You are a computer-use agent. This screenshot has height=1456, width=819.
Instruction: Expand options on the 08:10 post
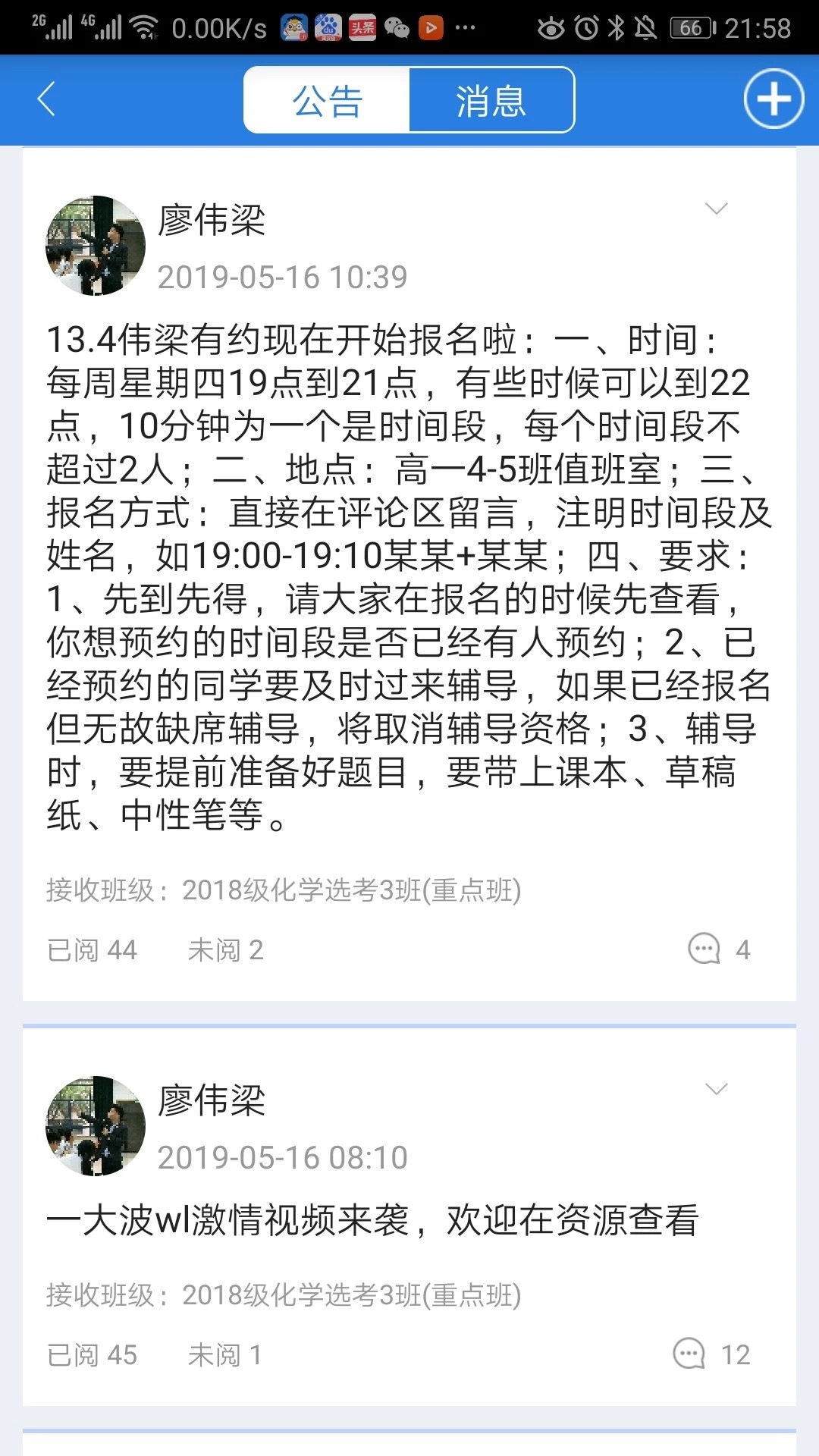[716, 1089]
